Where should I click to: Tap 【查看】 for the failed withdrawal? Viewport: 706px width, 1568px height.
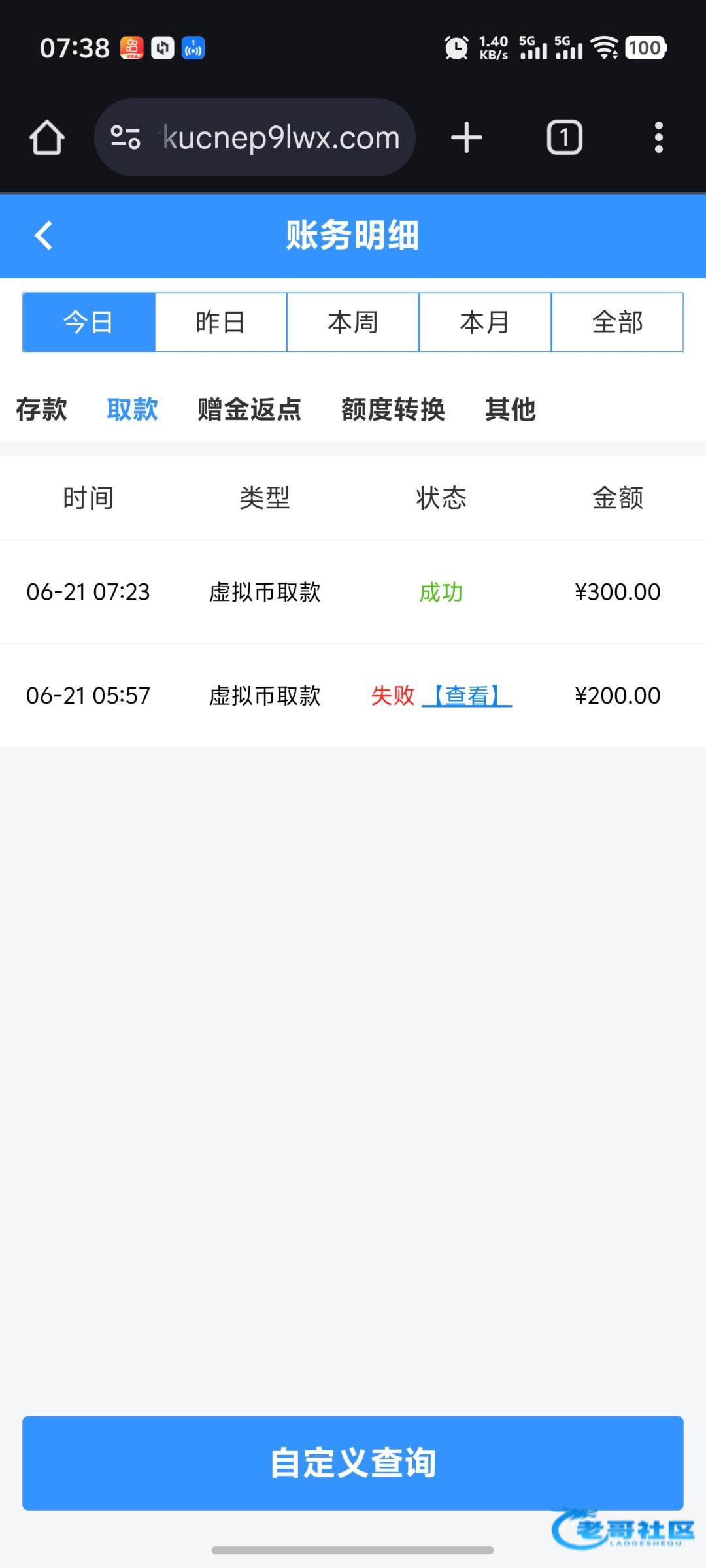click(x=467, y=696)
